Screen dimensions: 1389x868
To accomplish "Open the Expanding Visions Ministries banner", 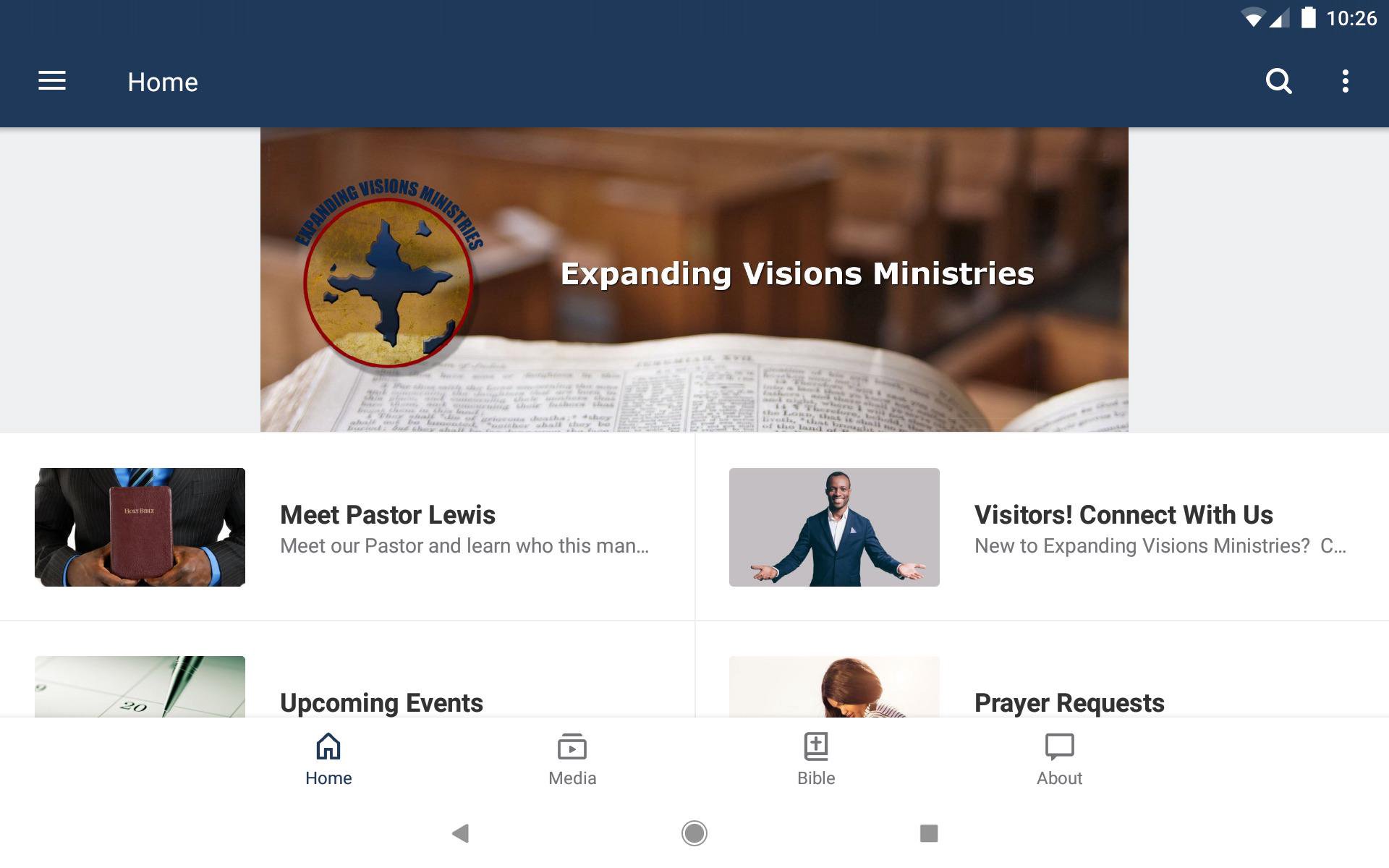I will 694,280.
